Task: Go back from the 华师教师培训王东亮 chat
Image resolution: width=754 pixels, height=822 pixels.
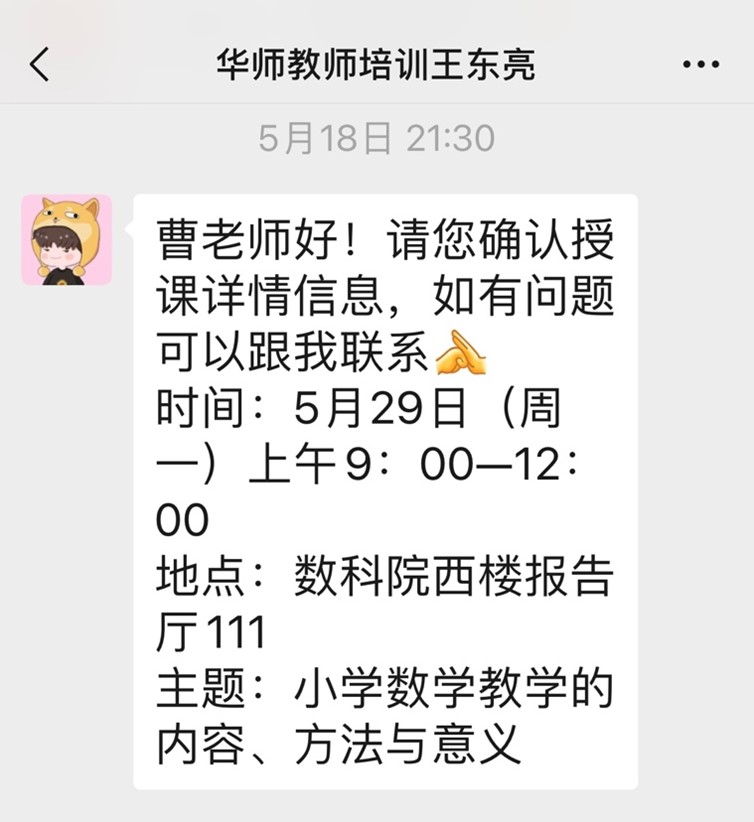Action: 39,65
